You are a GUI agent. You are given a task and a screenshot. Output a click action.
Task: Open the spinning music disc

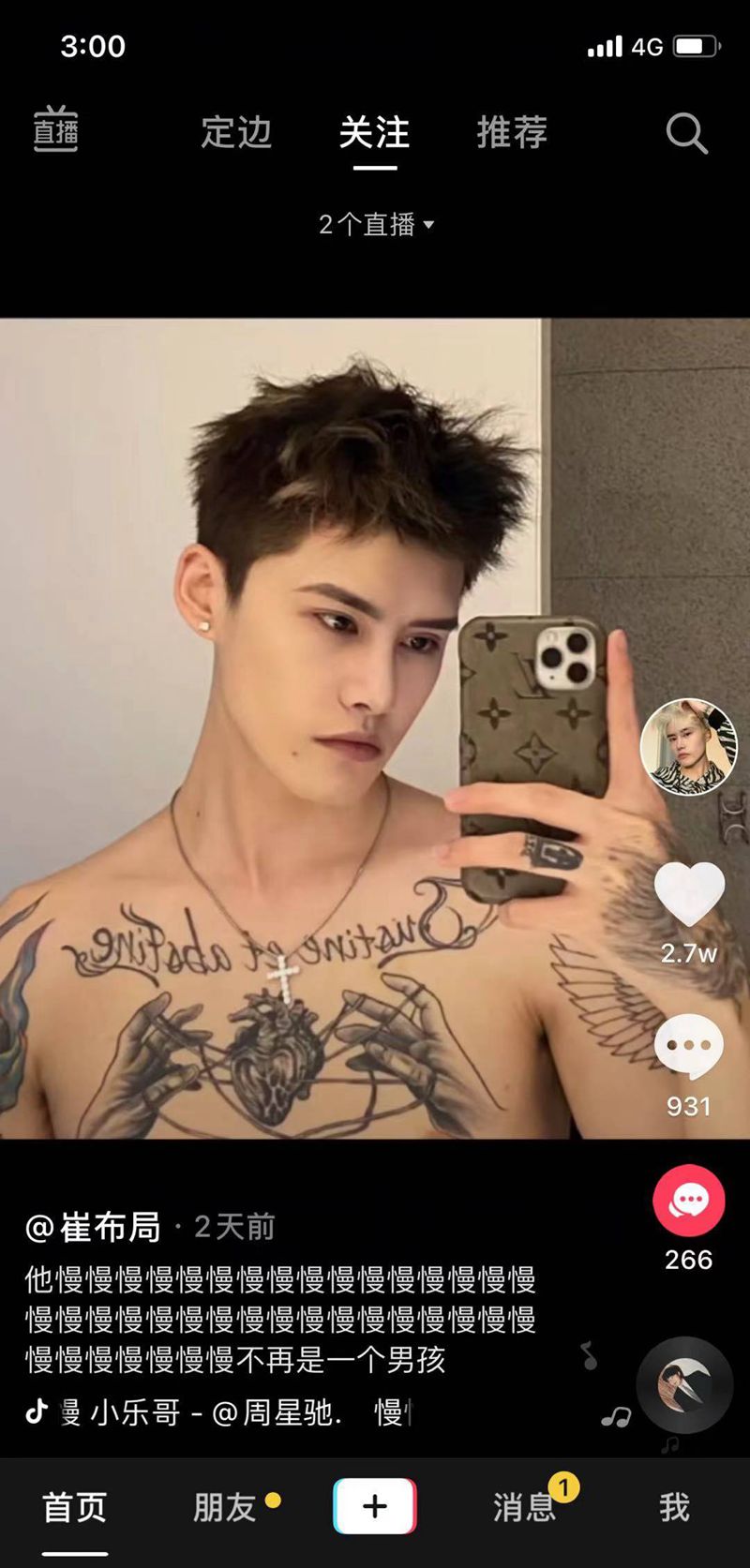(684, 1385)
